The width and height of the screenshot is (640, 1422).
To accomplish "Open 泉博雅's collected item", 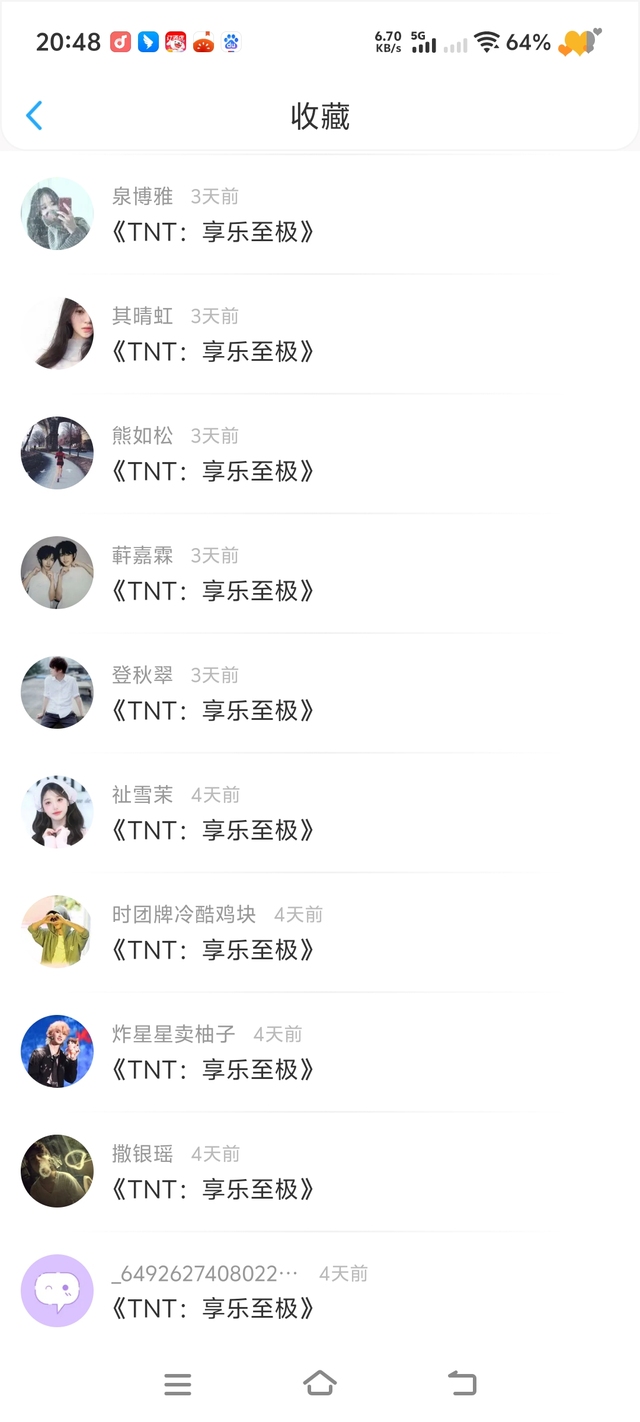I will [x=213, y=232].
